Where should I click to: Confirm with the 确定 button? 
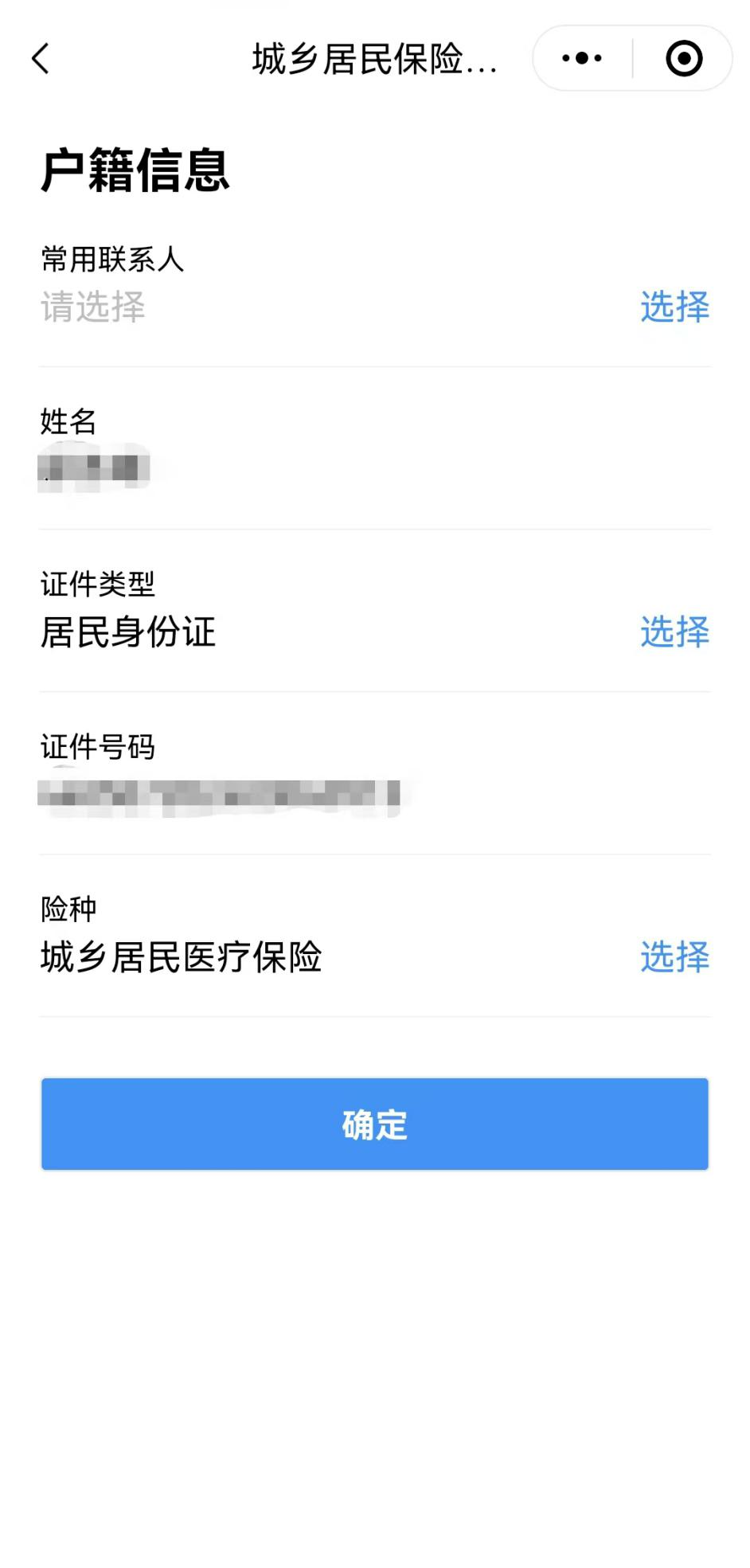(x=375, y=1124)
